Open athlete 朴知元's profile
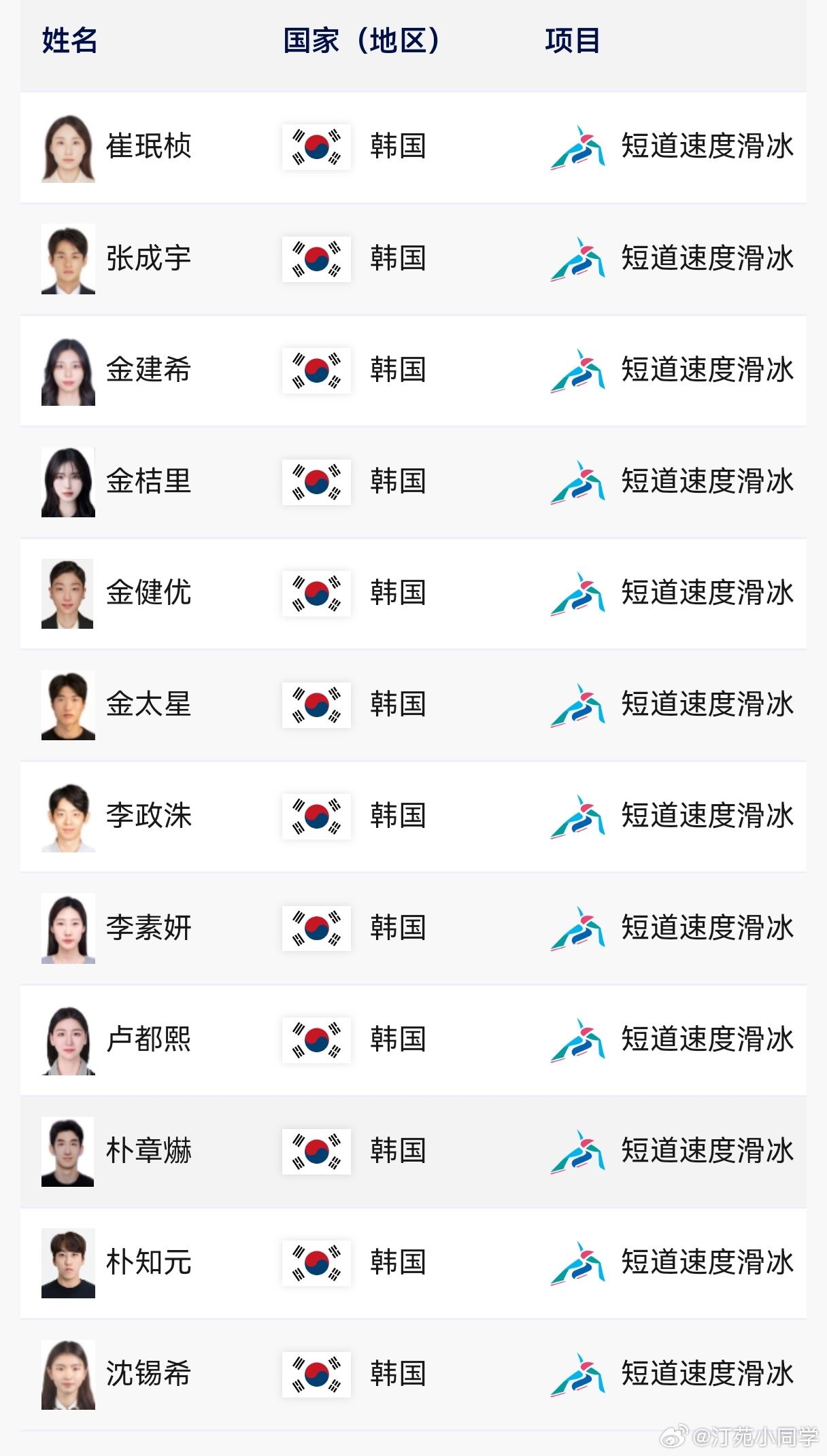Viewport: 827px width, 1456px height. coord(148,1263)
